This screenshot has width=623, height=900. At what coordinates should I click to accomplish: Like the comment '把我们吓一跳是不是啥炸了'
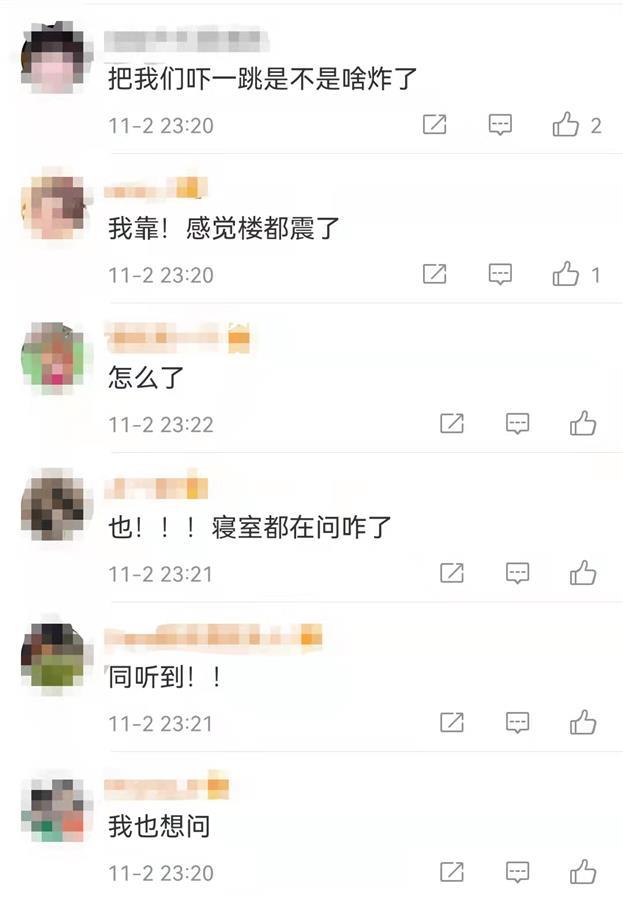click(566, 125)
